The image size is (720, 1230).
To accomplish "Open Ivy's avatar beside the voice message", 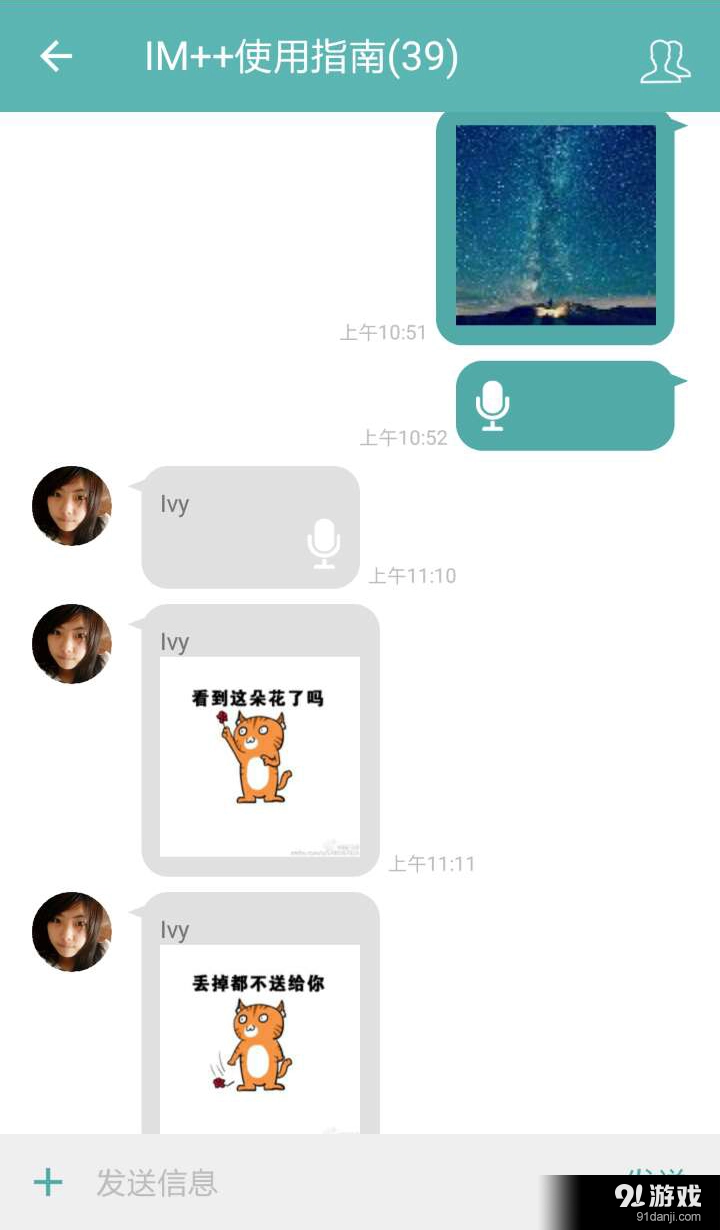I will (72, 506).
